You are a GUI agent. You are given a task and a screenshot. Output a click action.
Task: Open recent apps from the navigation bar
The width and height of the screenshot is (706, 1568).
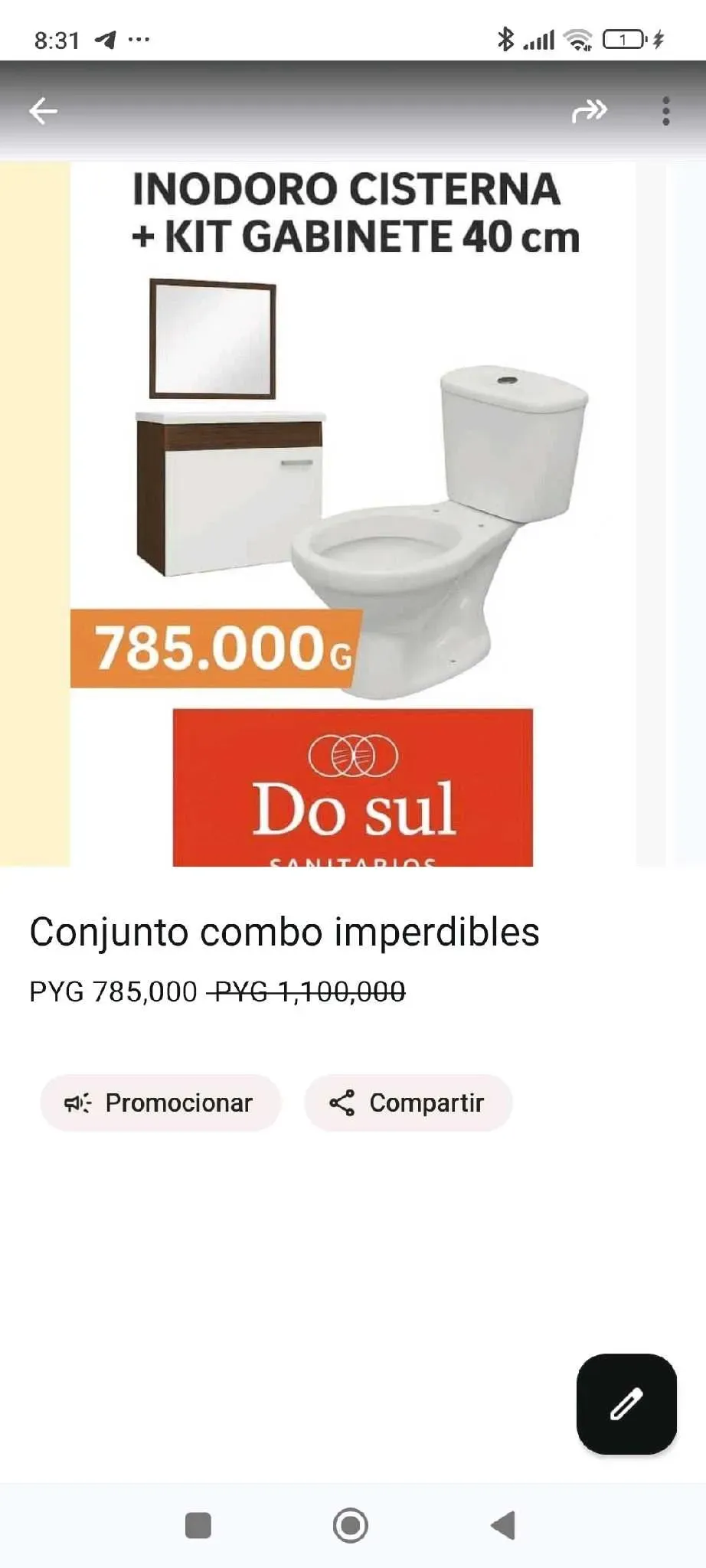click(198, 1525)
